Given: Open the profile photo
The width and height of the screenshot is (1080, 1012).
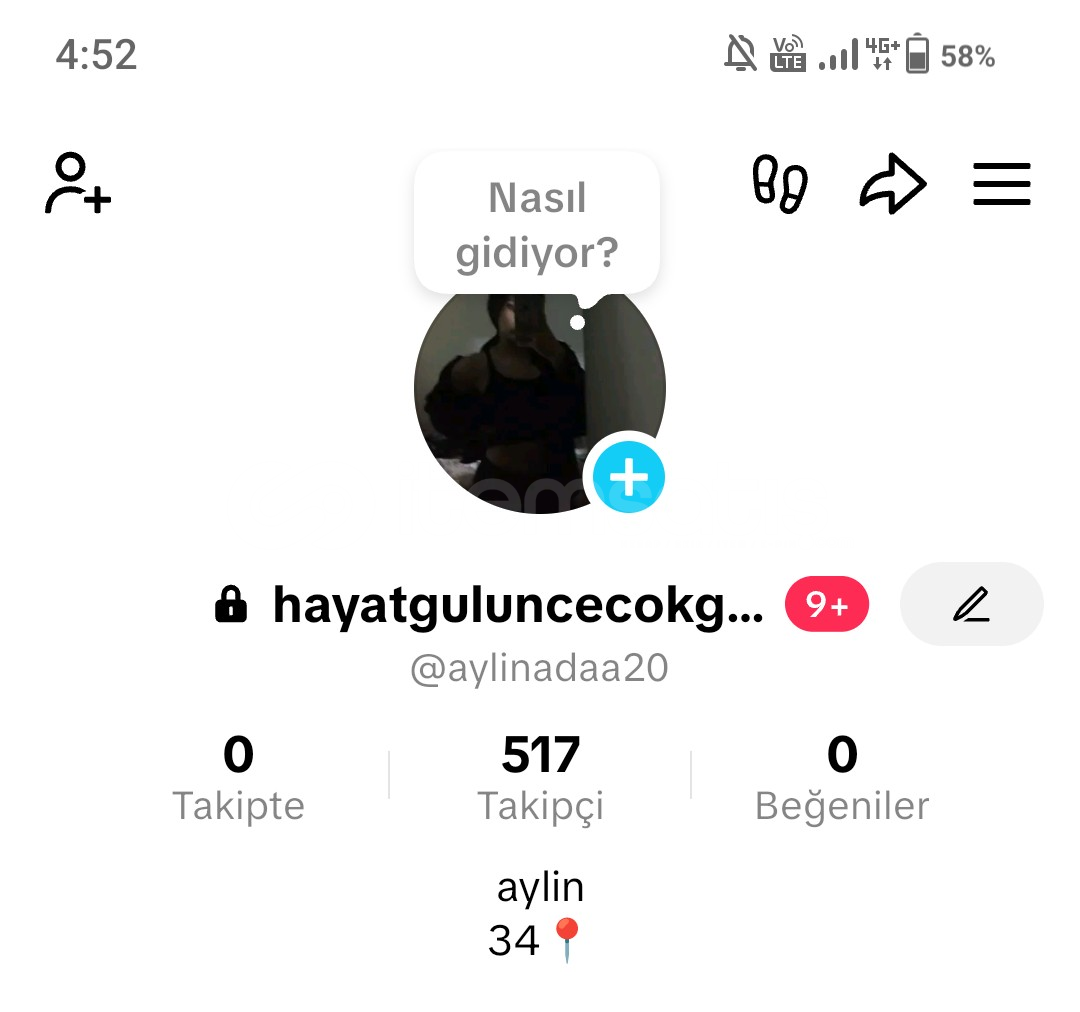Looking at the screenshot, I should (510, 400).
